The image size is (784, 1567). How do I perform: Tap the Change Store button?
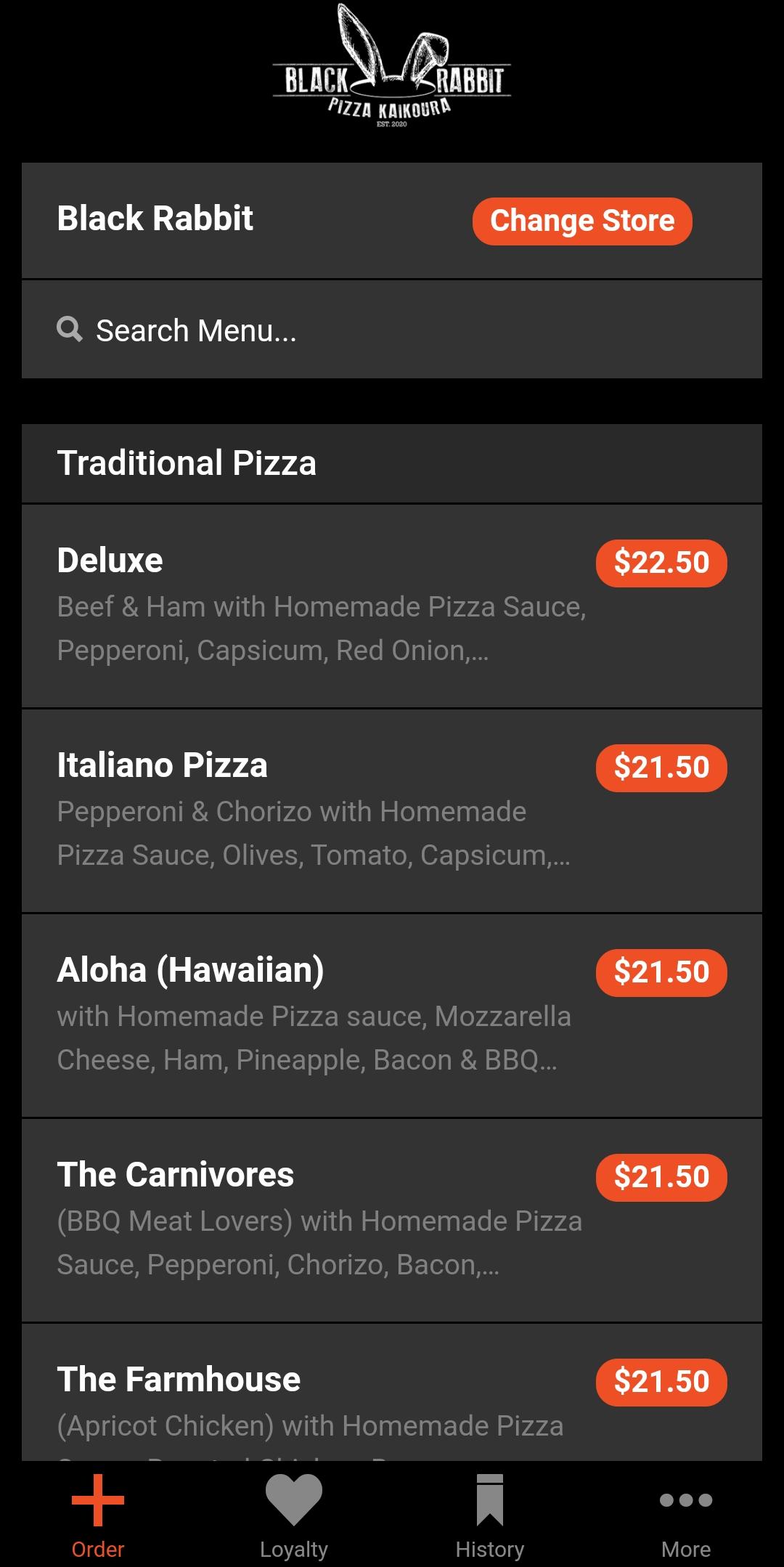582,221
